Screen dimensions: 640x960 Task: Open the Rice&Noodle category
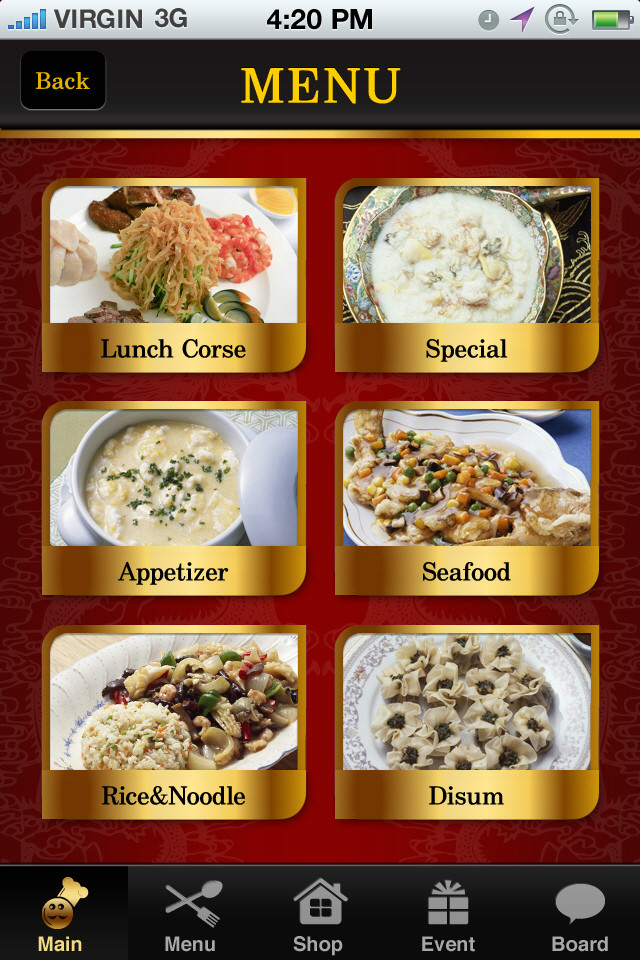coord(173,722)
